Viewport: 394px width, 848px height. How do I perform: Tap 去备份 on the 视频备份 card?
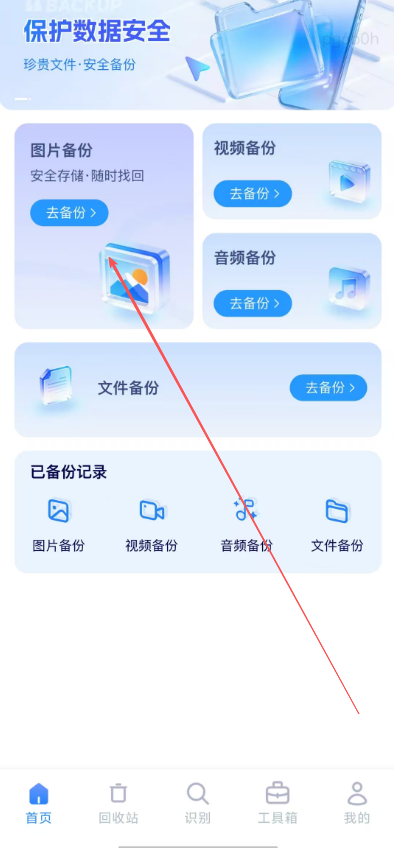(252, 194)
